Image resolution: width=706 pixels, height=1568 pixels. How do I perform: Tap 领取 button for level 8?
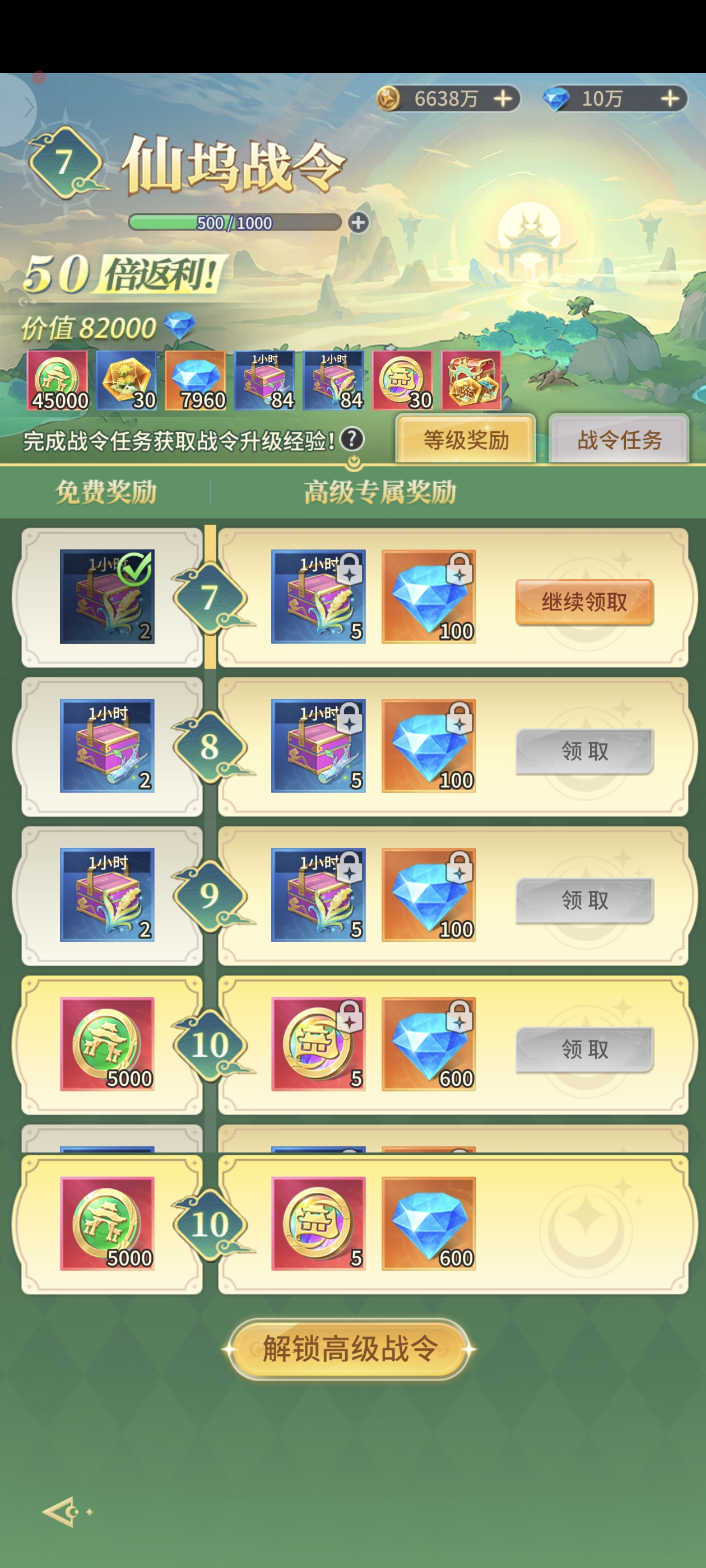584,751
